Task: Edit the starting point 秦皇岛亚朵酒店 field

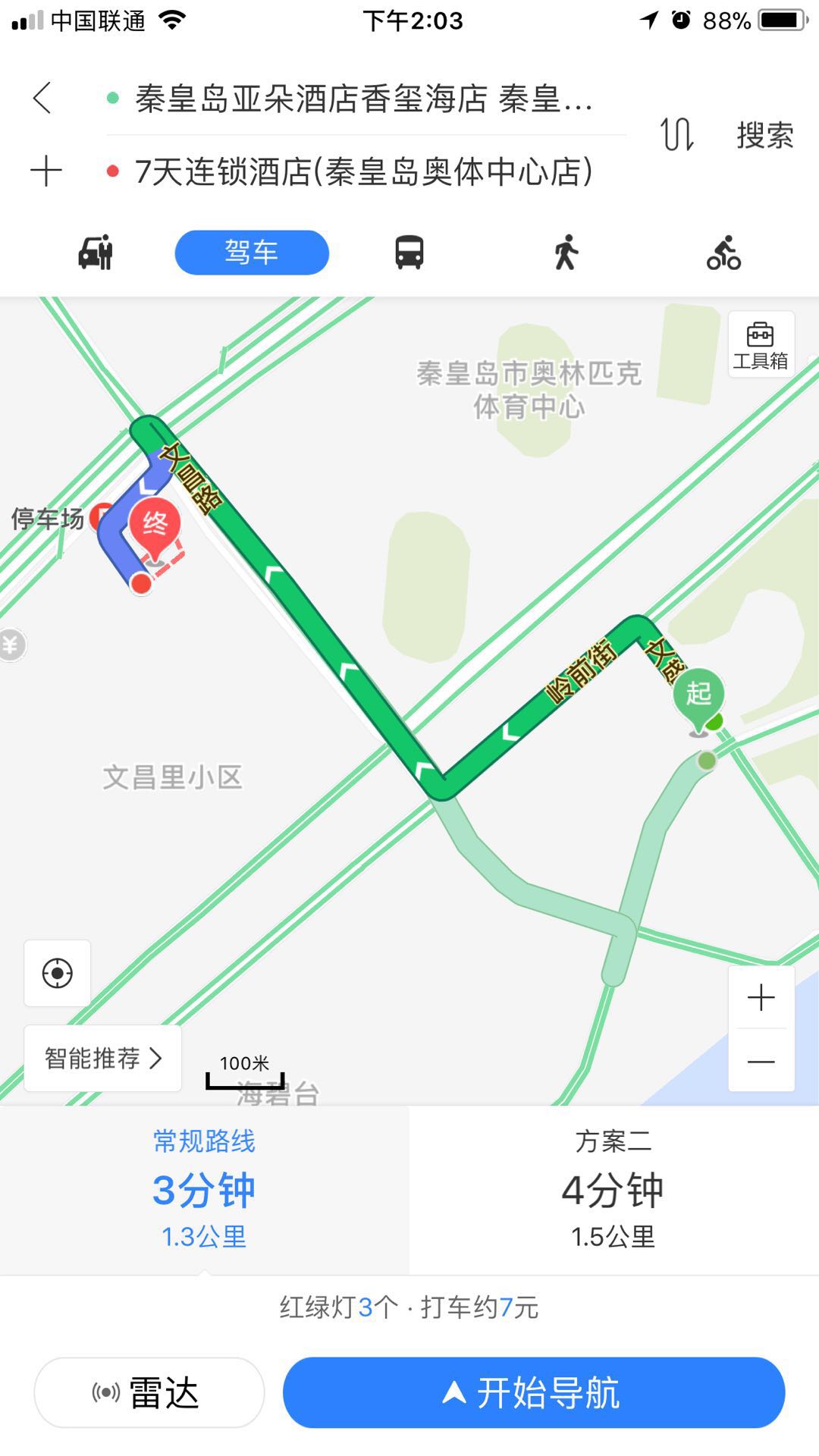Action: click(364, 99)
